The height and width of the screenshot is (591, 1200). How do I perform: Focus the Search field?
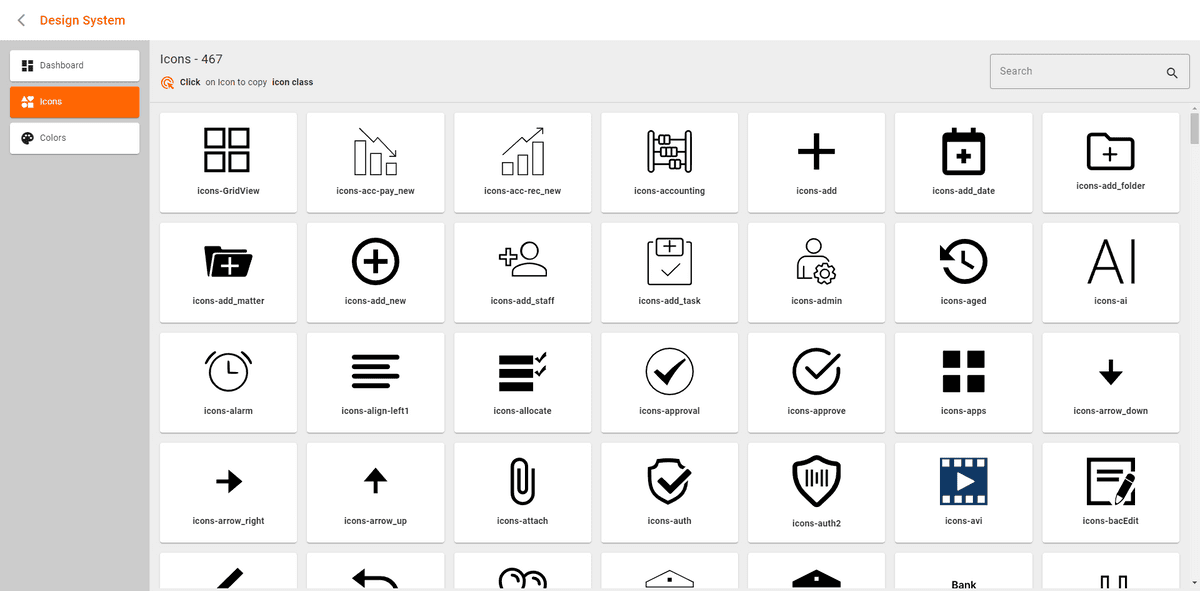pos(1075,72)
